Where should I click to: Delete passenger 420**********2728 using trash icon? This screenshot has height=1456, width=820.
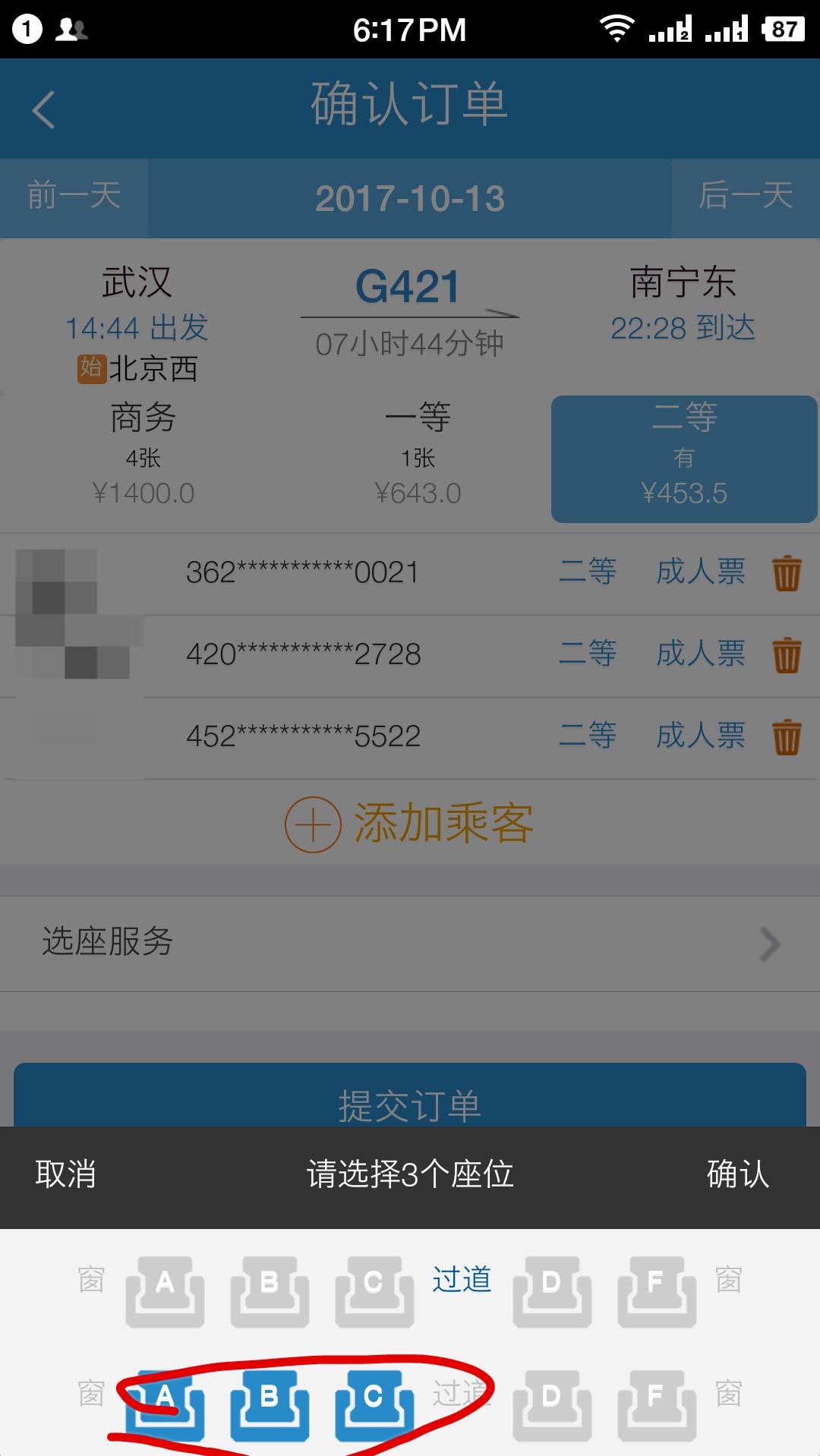click(x=787, y=655)
